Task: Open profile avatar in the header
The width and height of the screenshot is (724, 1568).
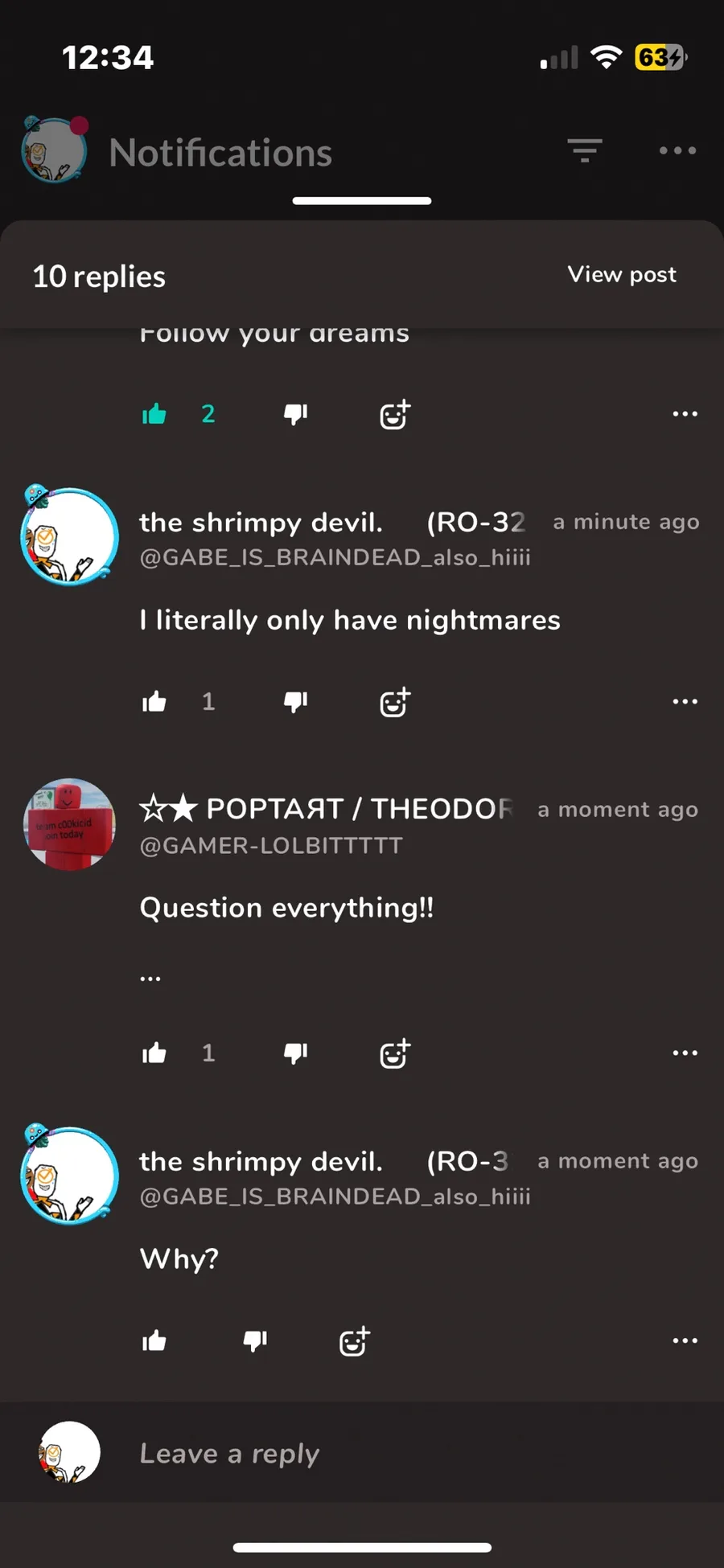Action: click(55, 150)
